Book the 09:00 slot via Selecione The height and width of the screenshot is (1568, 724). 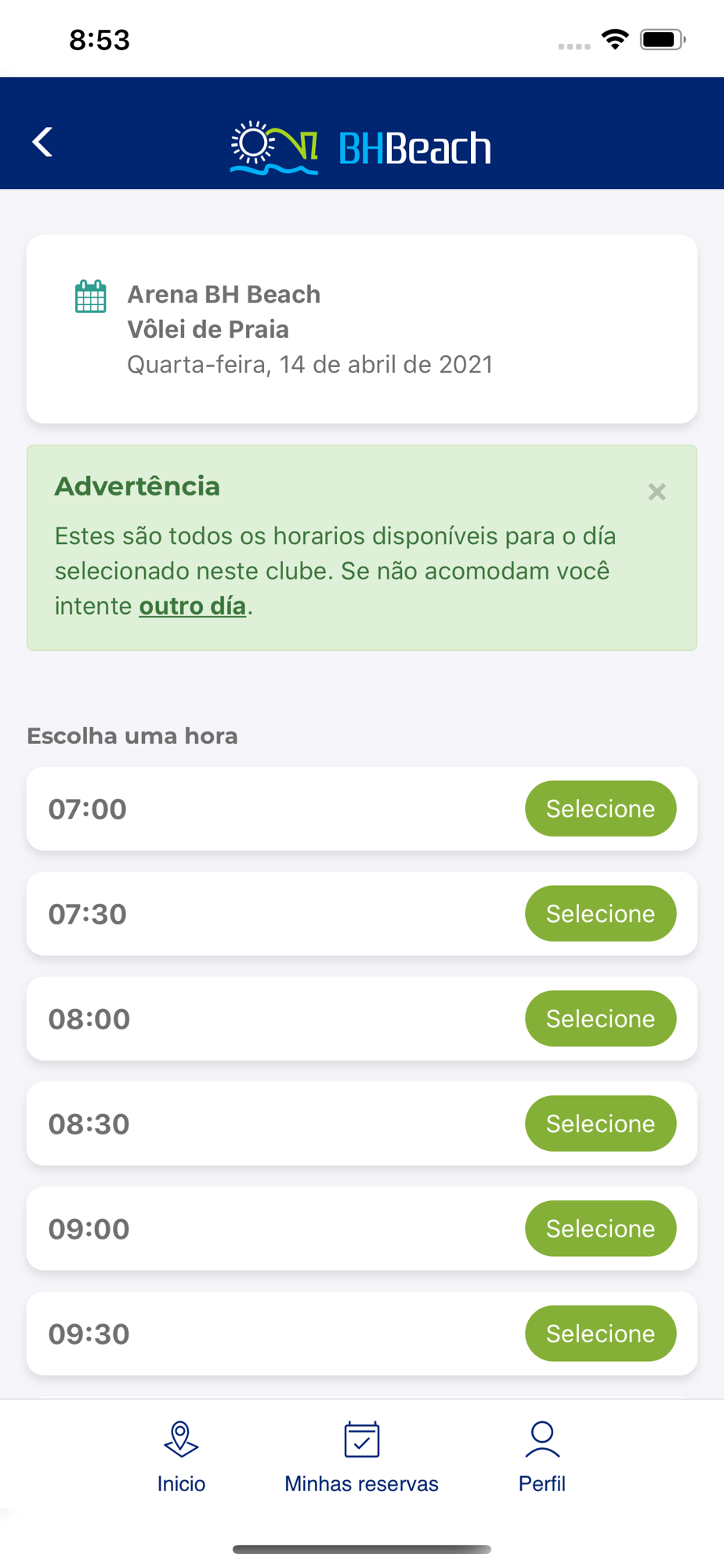tap(600, 1229)
